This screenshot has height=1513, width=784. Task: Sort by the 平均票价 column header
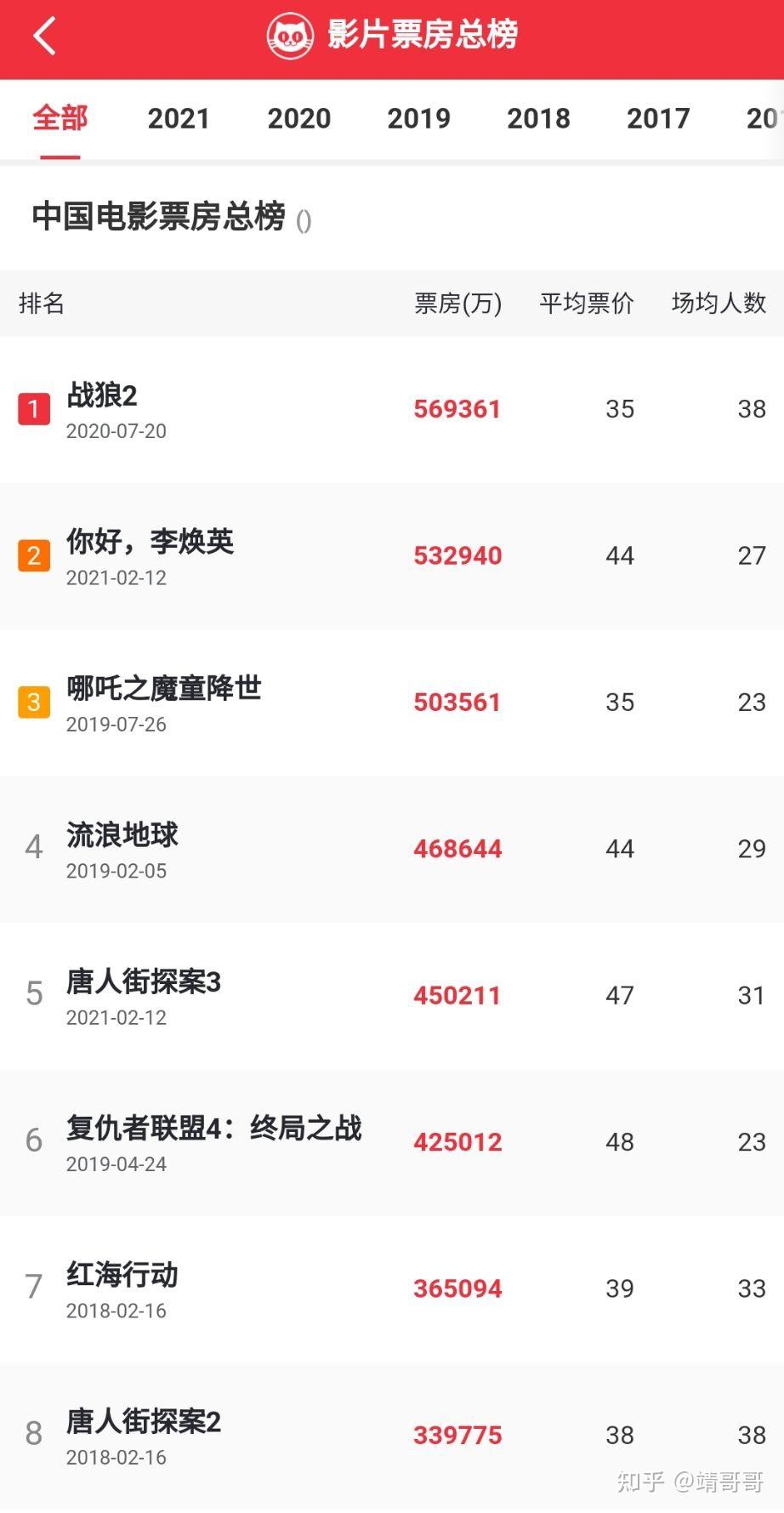[x=584, y=304]
